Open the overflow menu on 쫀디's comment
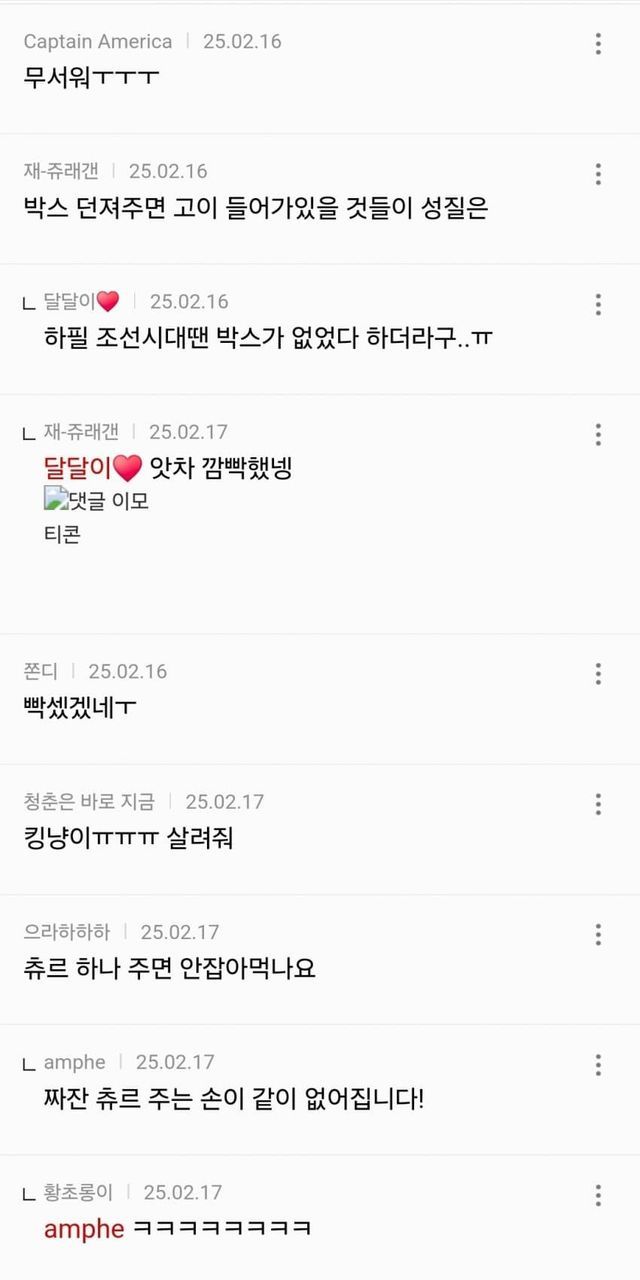 tap(598, 674)
